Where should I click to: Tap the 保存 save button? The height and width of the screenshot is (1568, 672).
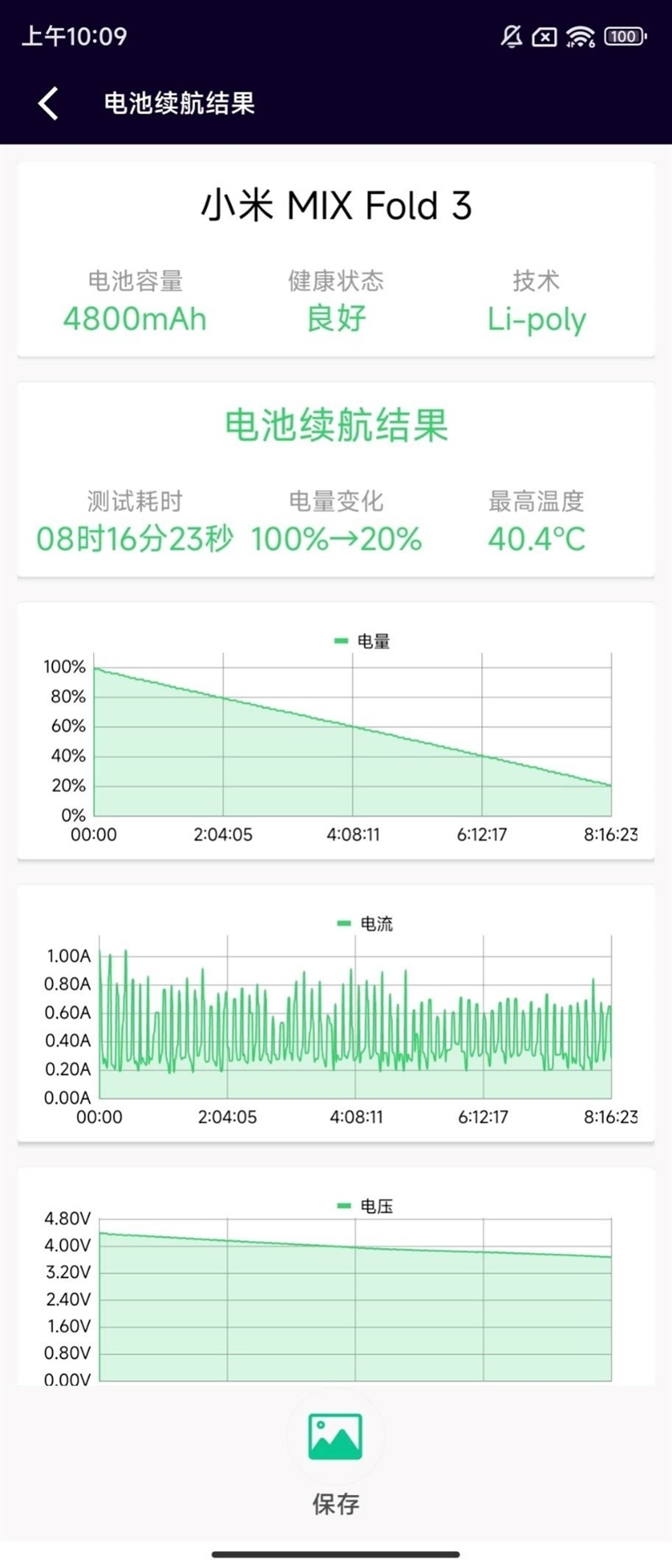pos(336,1503)
